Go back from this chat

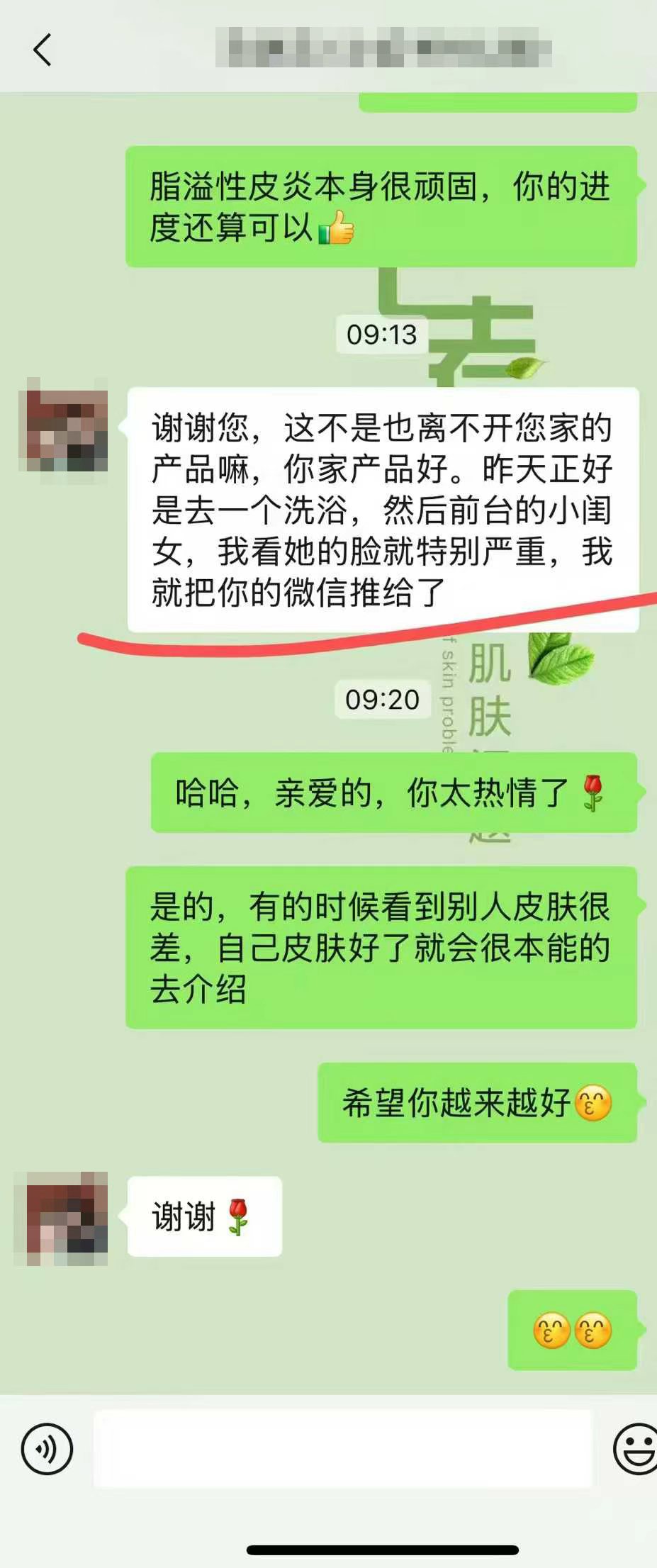[43, 50]
